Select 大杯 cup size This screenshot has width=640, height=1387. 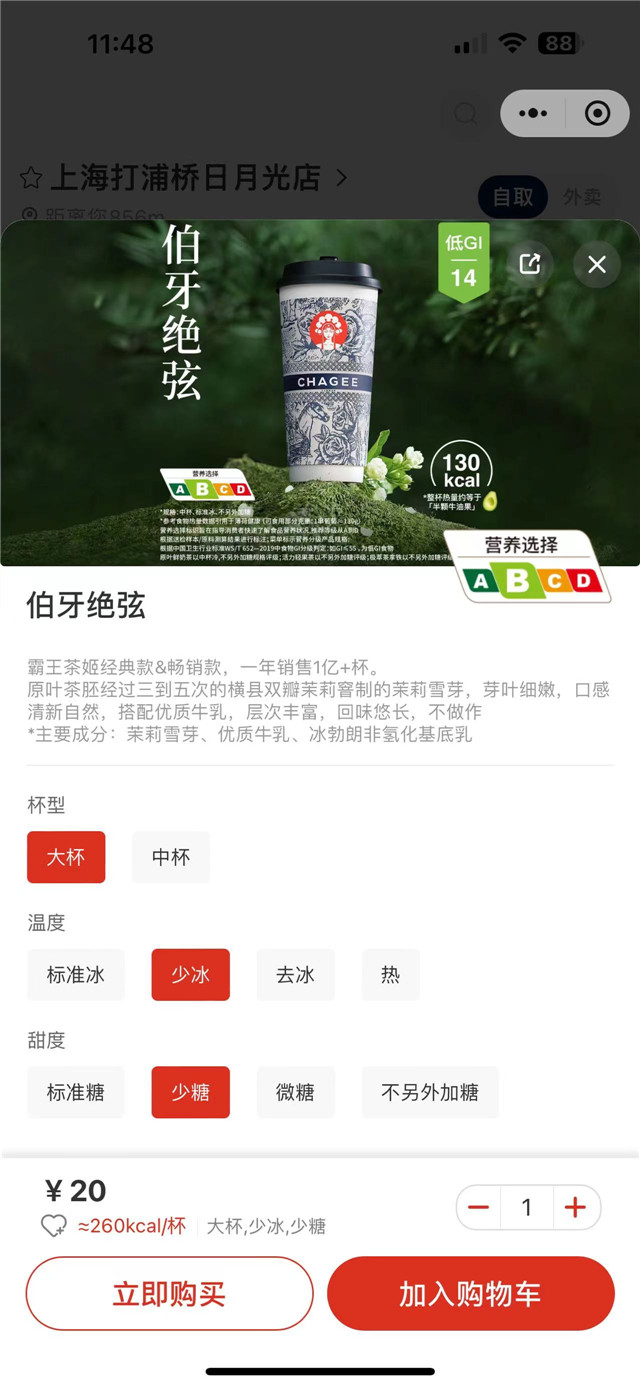(66, 857)
